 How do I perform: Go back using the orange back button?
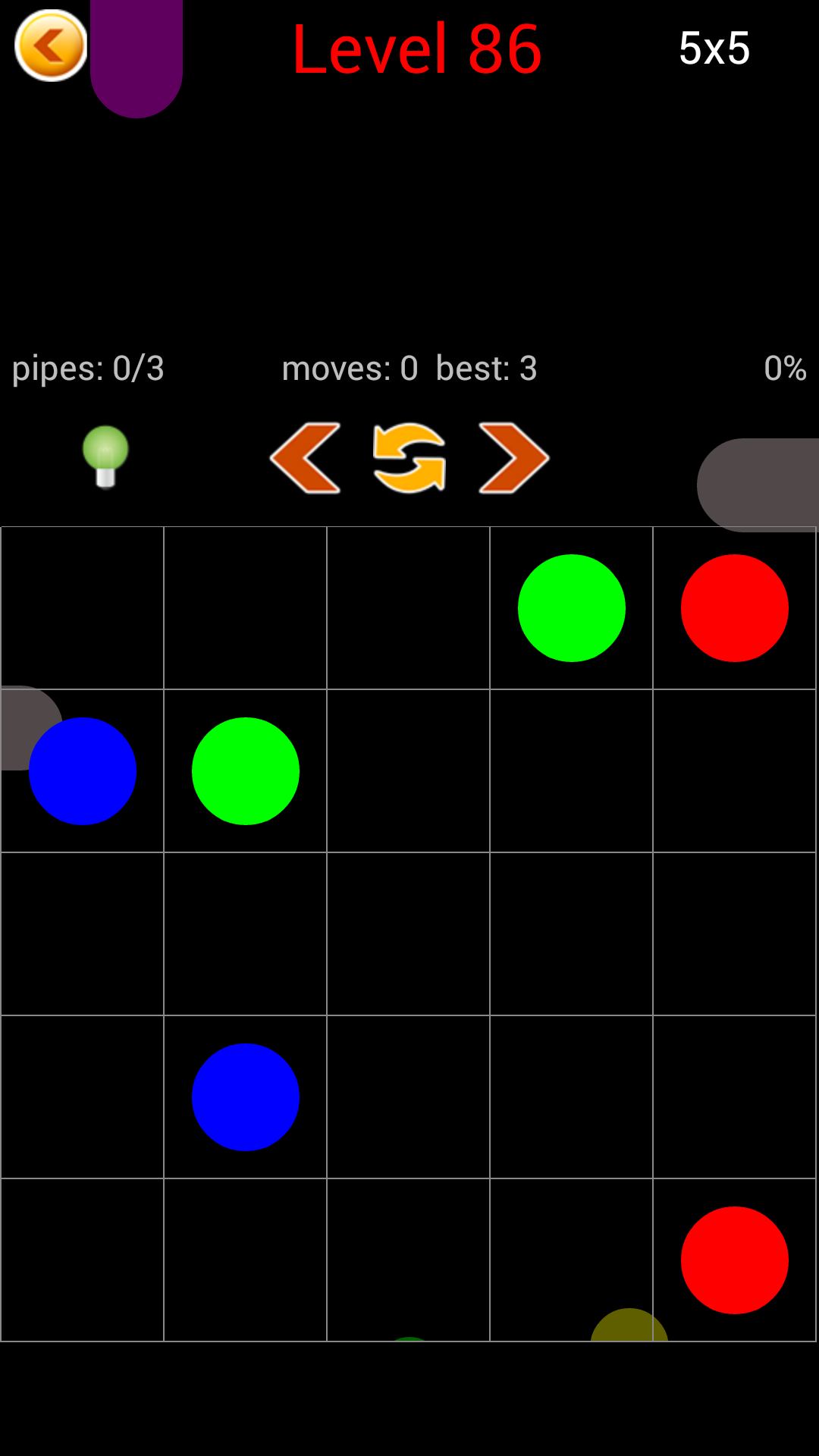(x=51, y=46)
